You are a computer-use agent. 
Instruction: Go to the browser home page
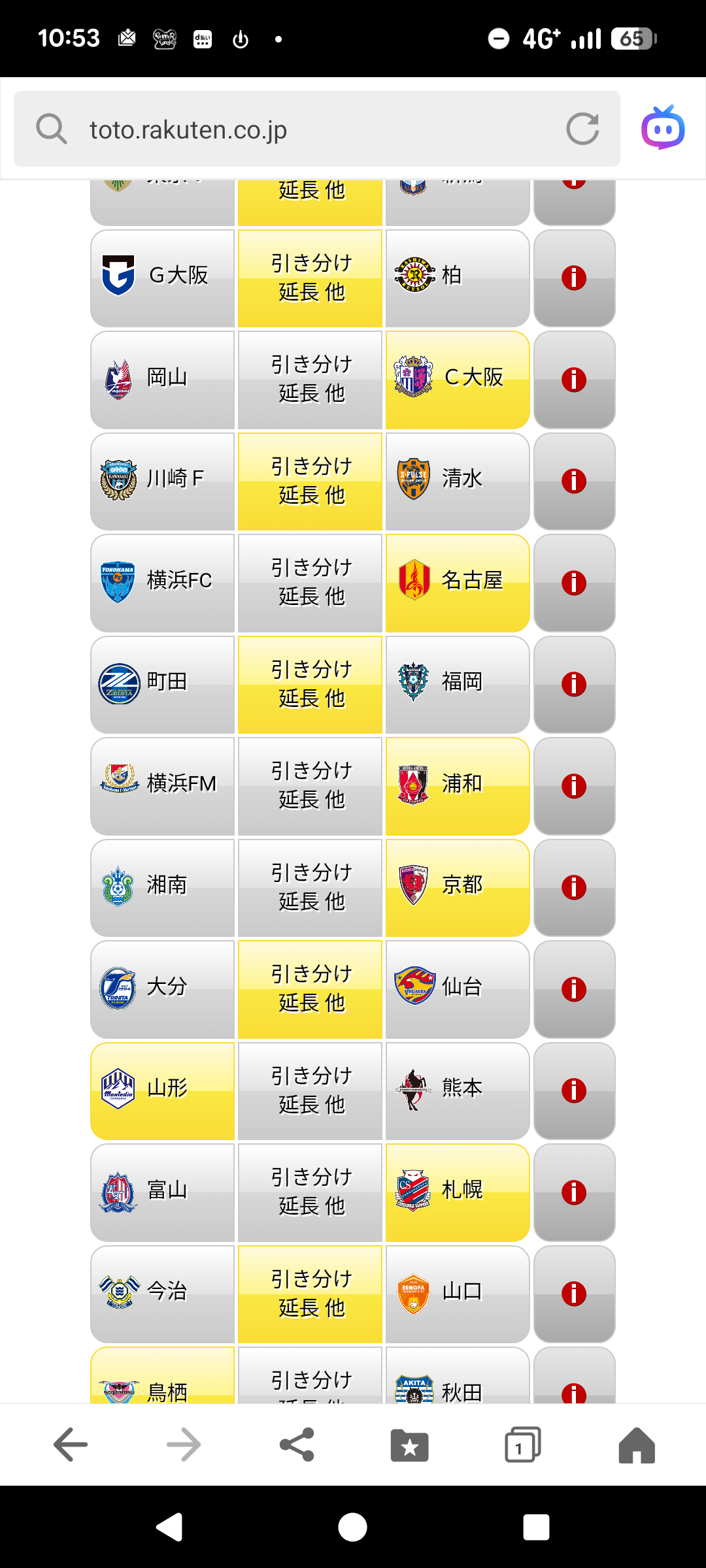pos(636,1445)
